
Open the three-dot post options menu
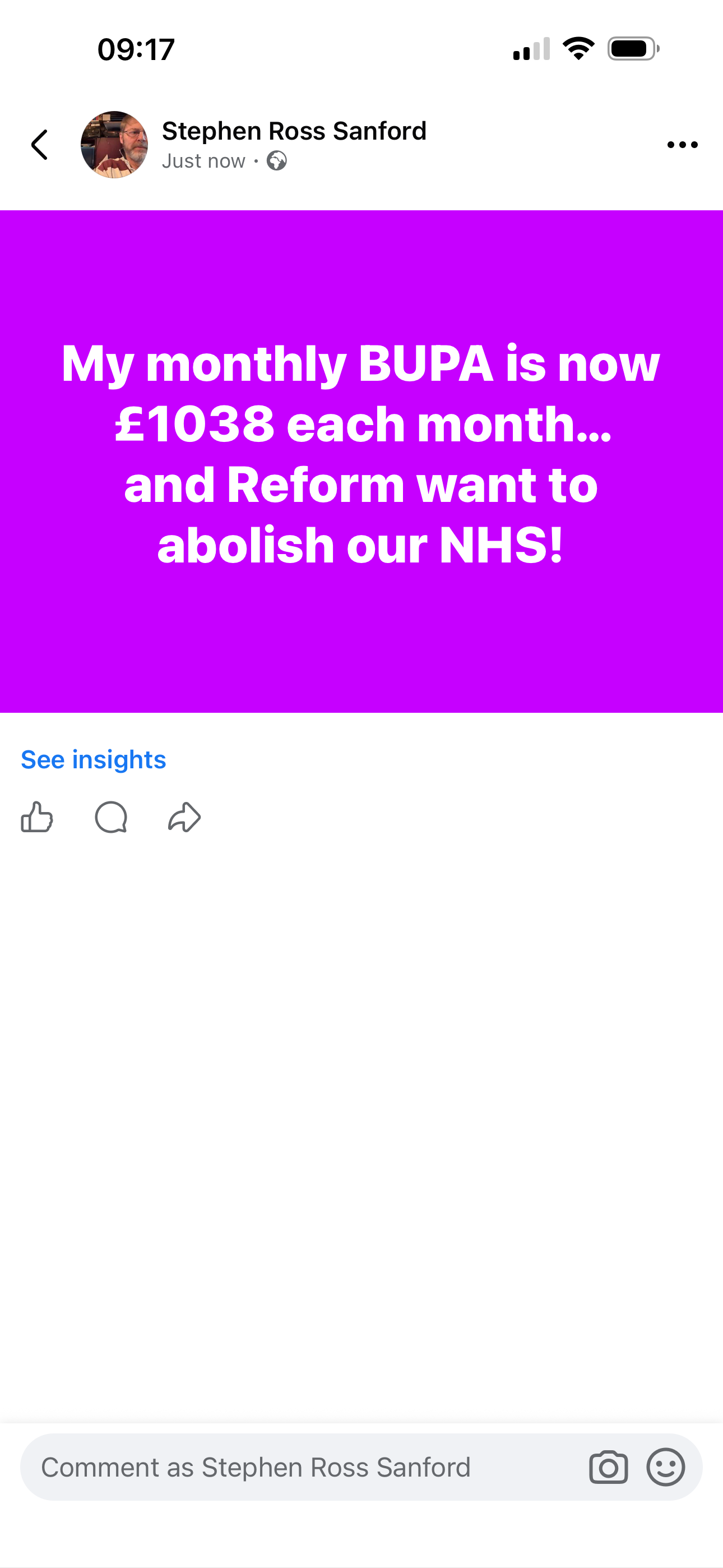point(682,145)
